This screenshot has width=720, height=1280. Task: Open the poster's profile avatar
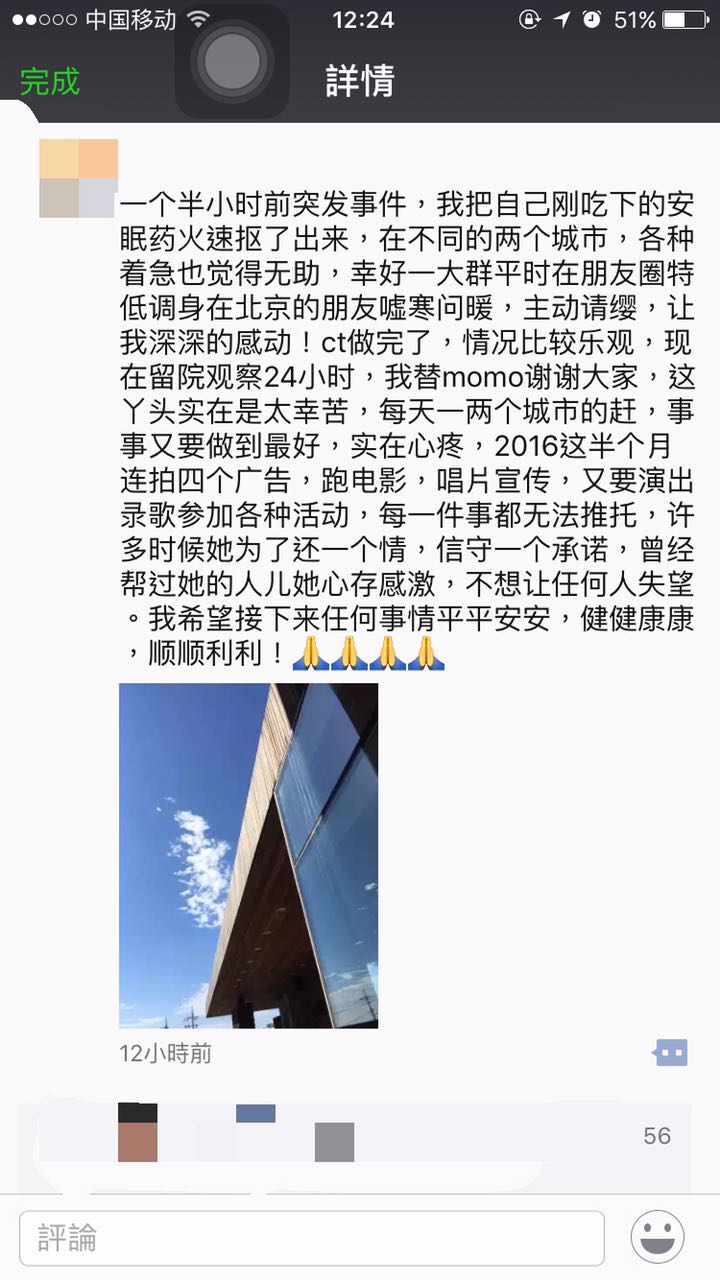[78, 179]
